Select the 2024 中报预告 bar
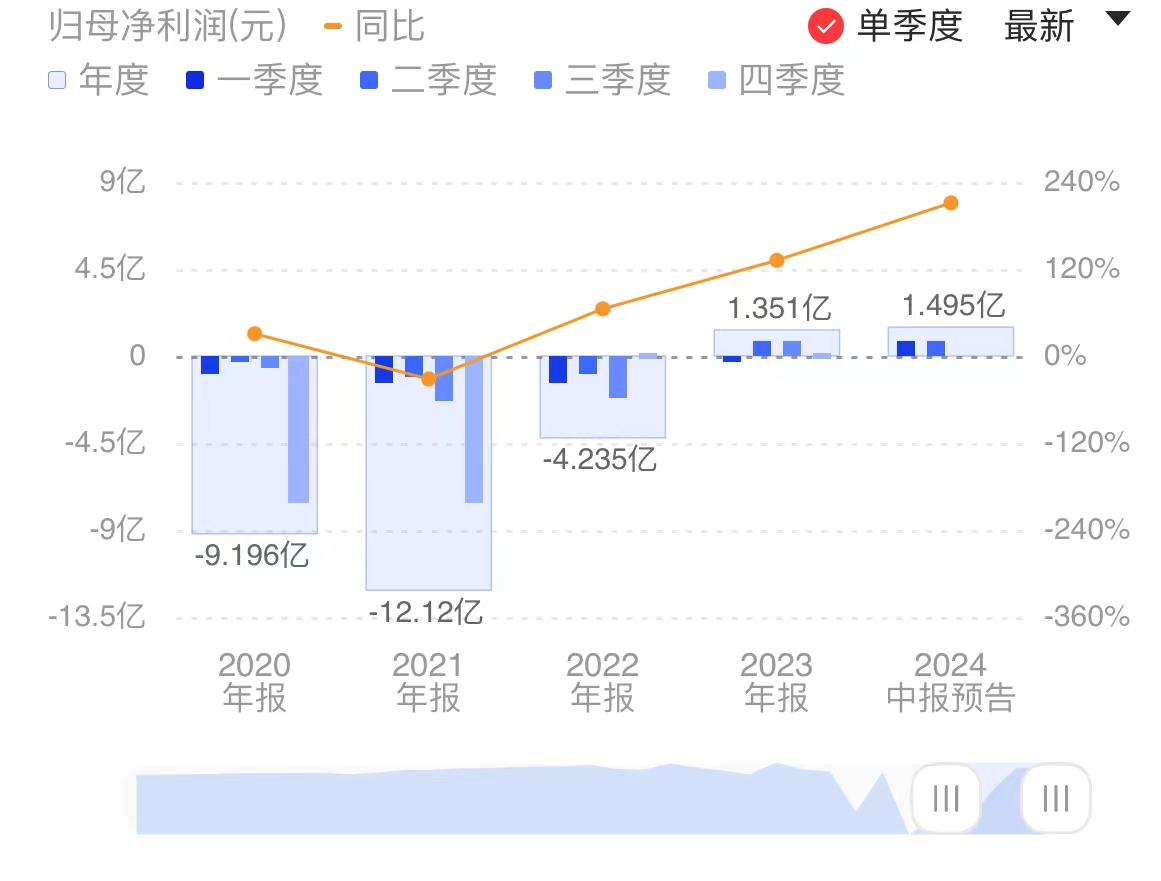1161x881 pixels. coord(950,341)
